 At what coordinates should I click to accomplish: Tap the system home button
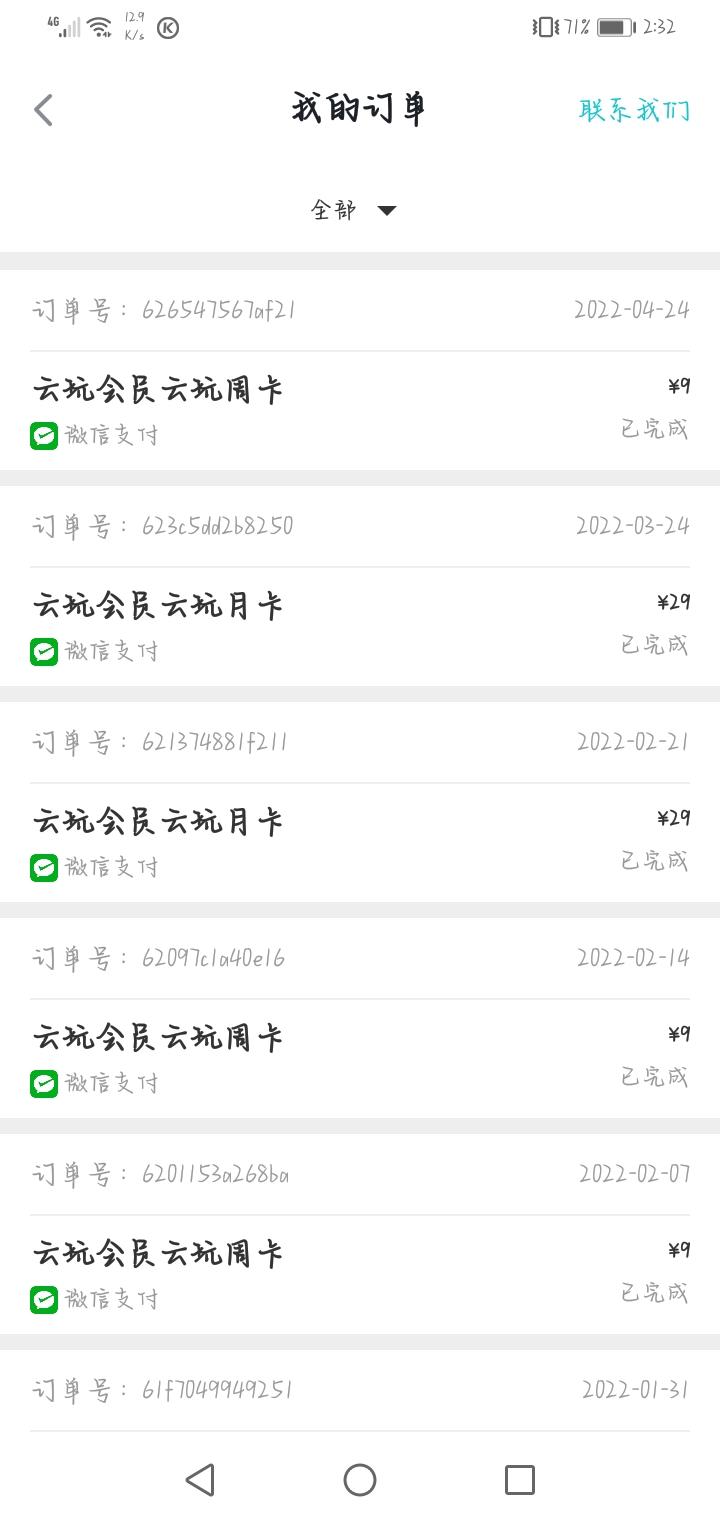click(360, 1480)
